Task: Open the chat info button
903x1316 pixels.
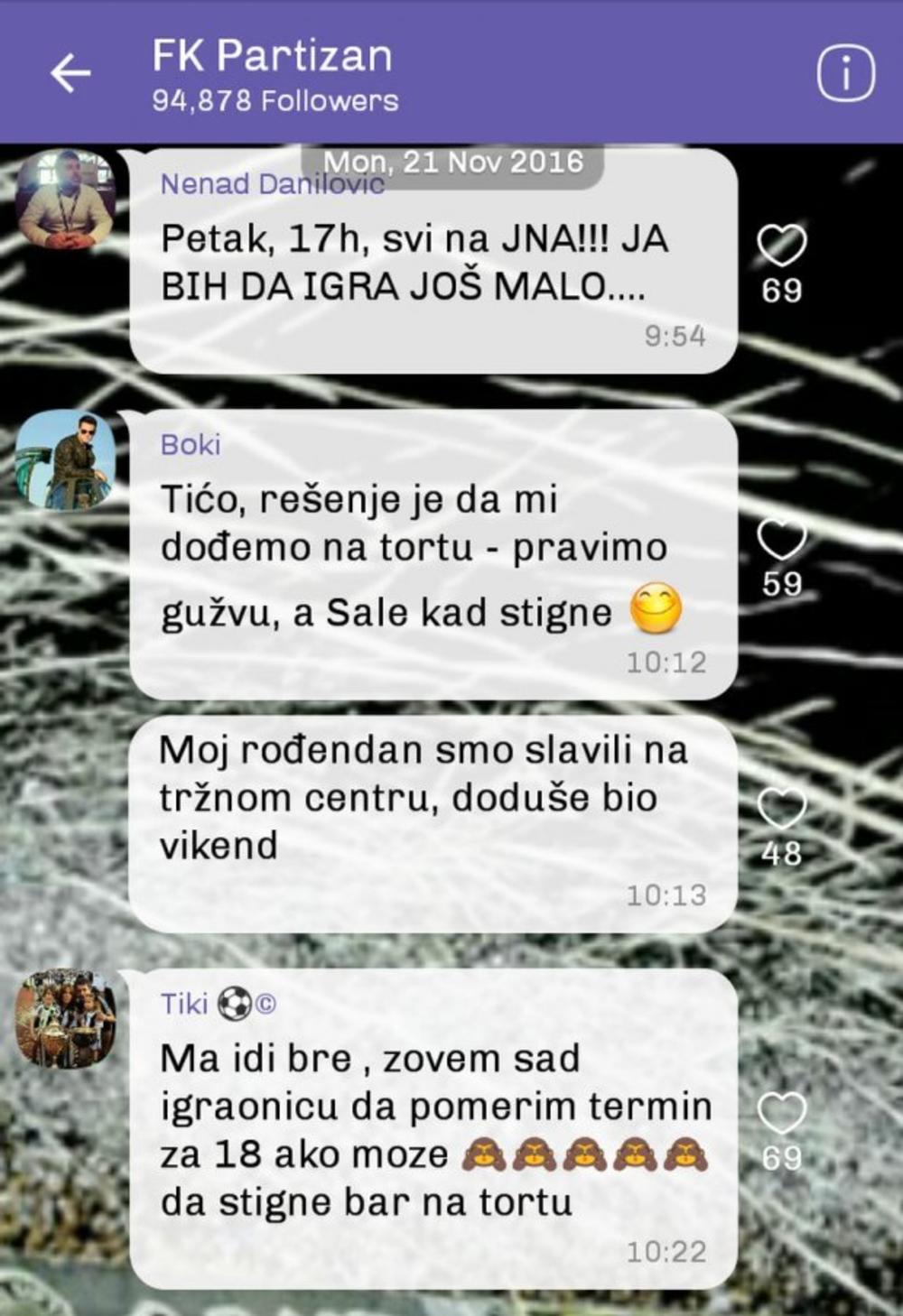Action: tap(845, 73)
